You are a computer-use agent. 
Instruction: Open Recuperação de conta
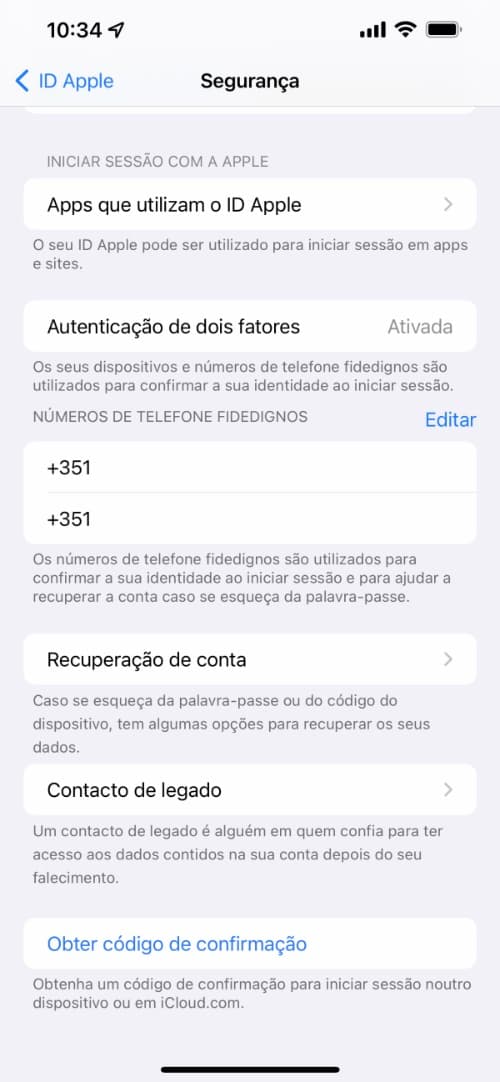(x=250, y=659)
